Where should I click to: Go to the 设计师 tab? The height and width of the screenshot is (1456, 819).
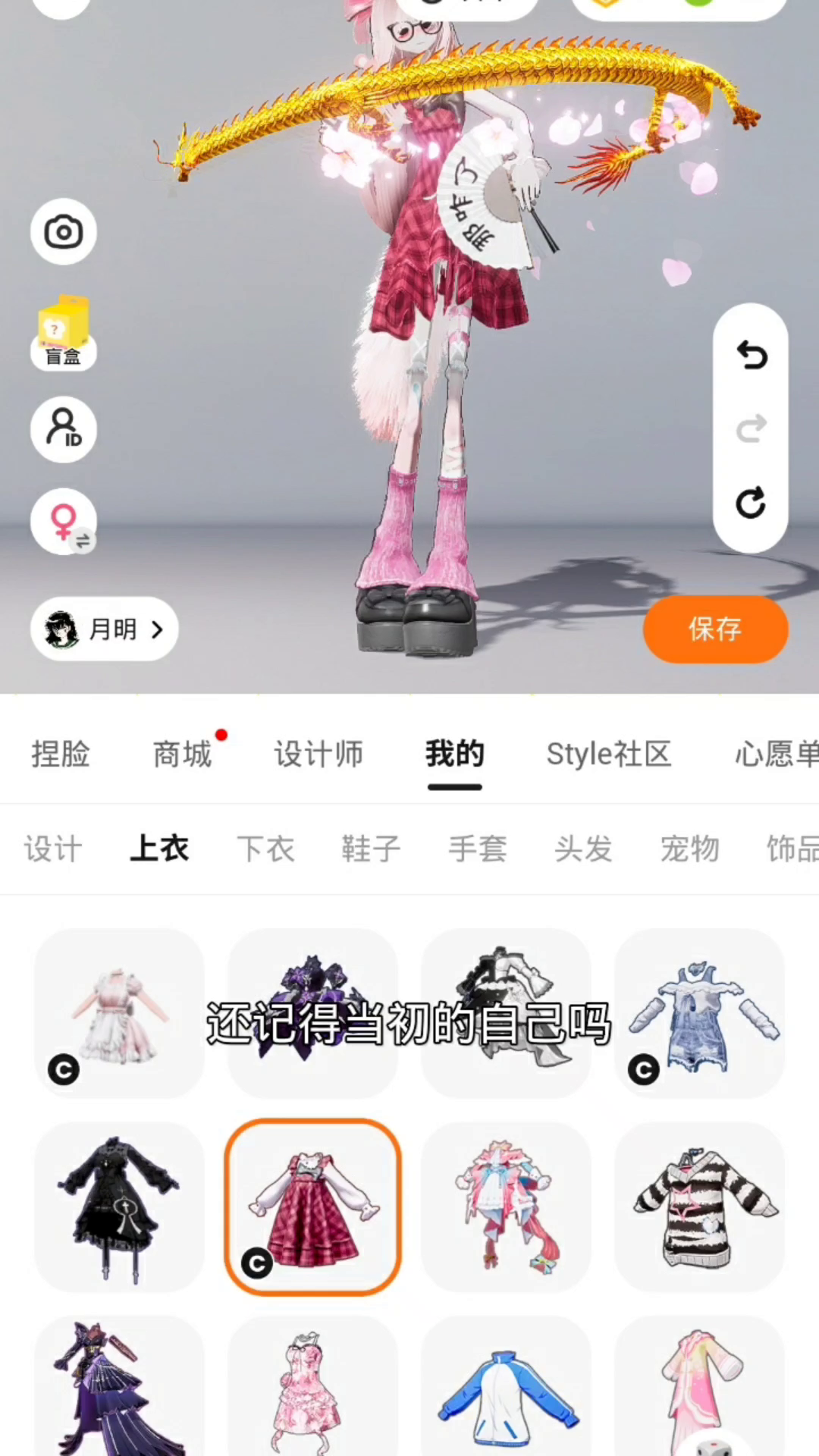point(318,754)
